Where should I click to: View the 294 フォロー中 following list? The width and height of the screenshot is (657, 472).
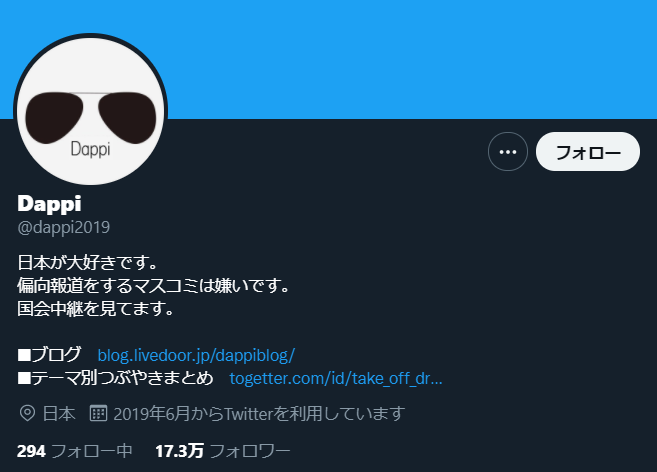click(x=75, y=451)
